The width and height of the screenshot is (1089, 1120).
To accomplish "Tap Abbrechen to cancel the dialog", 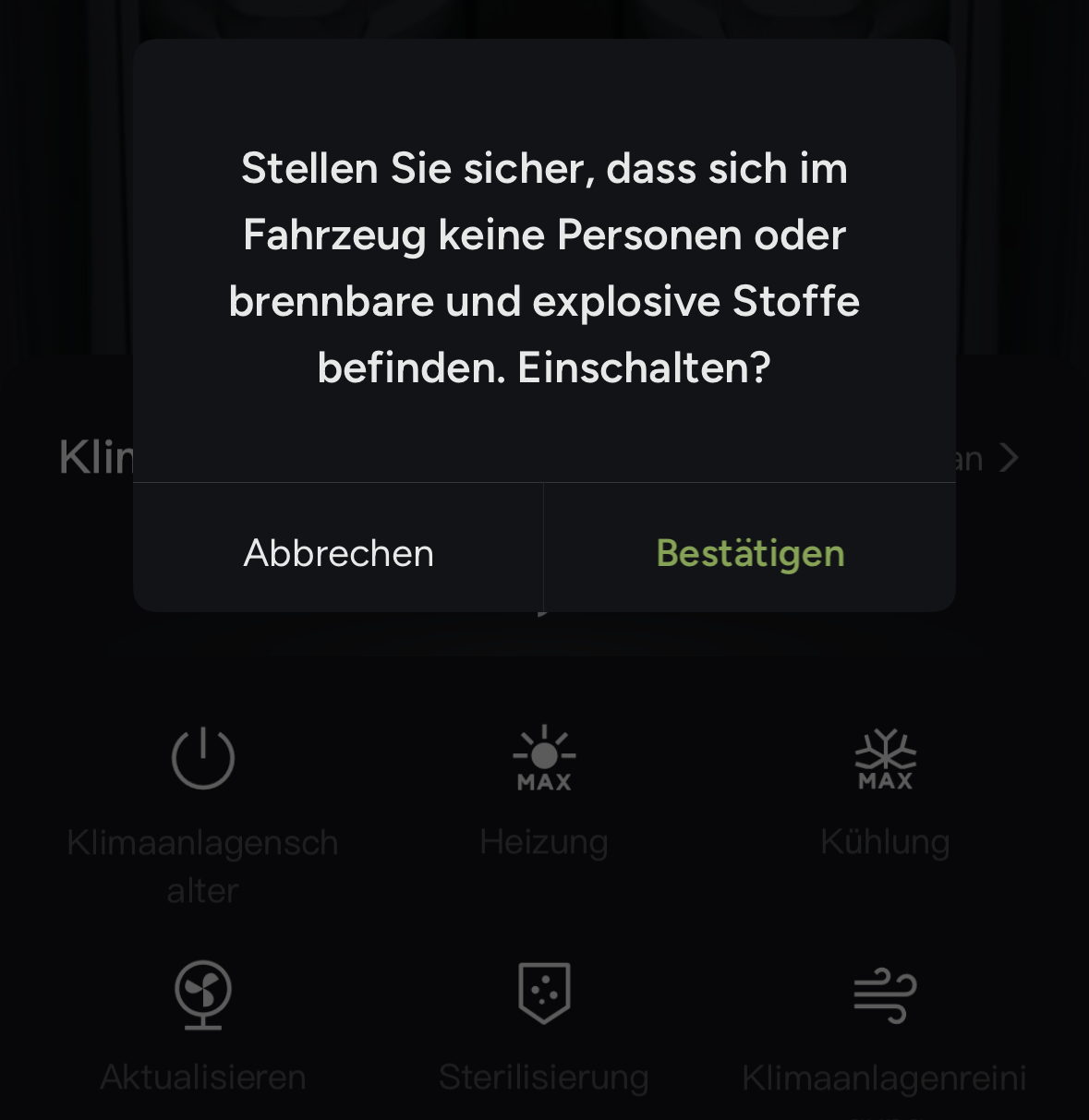I will click(338, 553).
